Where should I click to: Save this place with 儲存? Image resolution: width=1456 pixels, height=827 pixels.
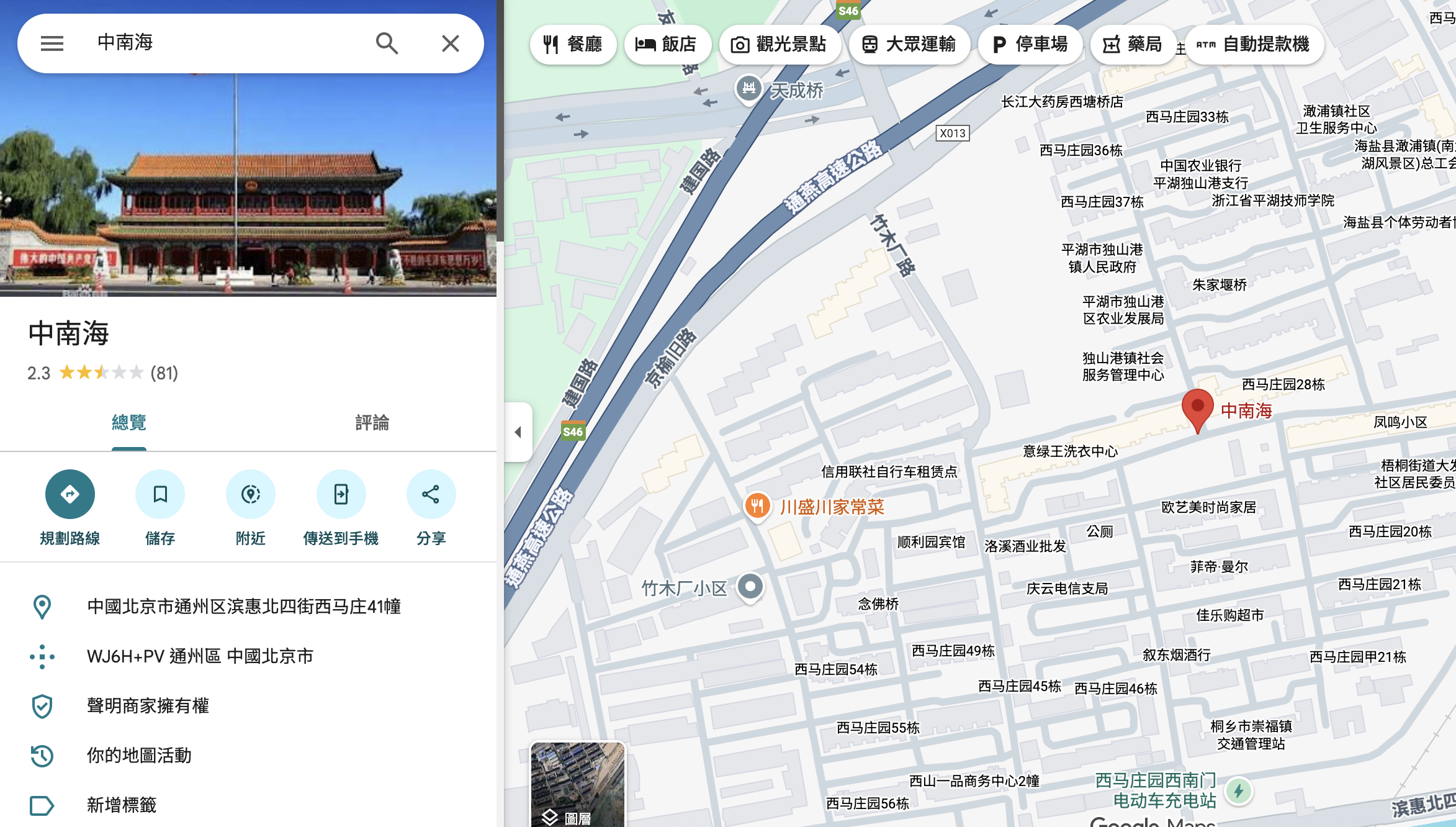click(x=160, y=495)
